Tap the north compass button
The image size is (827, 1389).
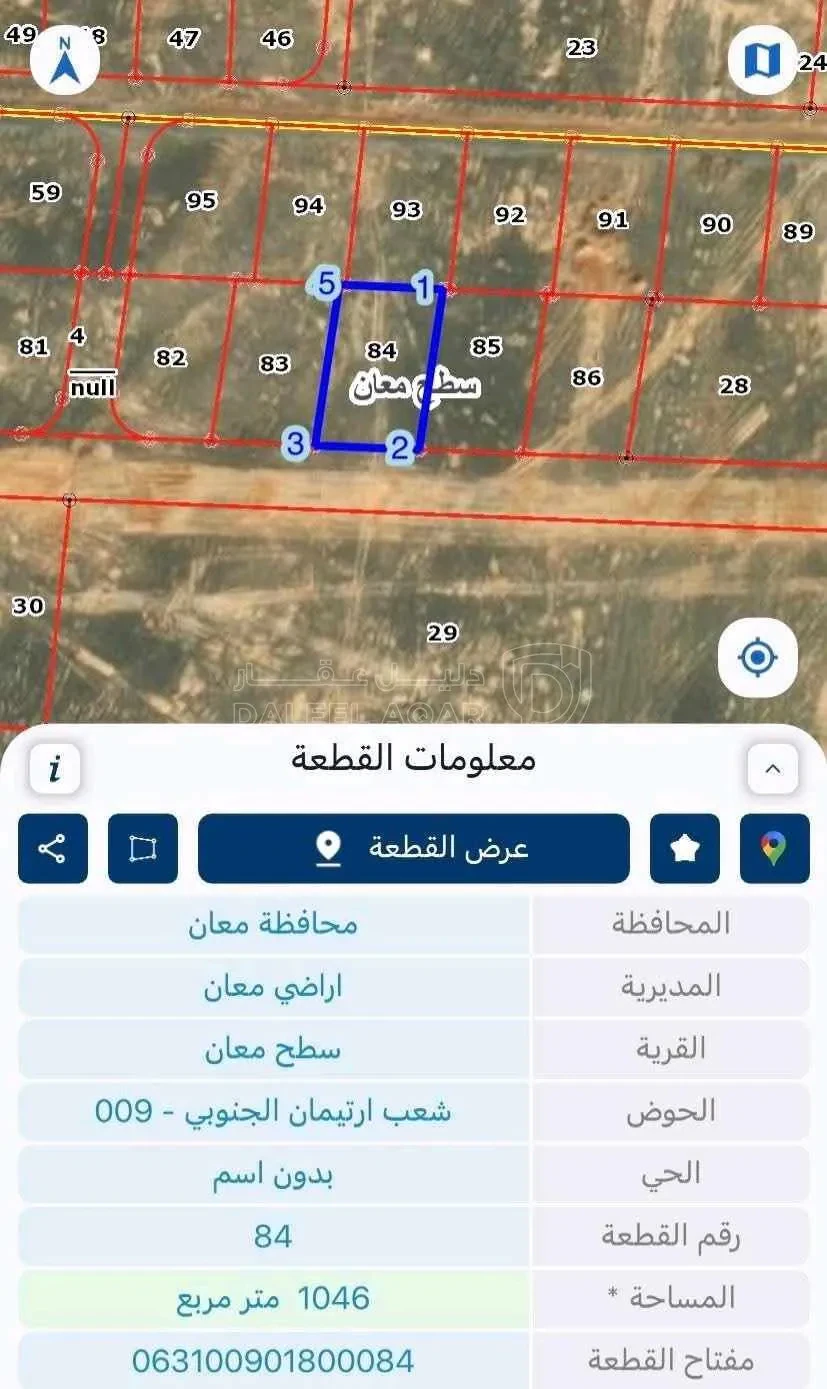tap(65, 61)
